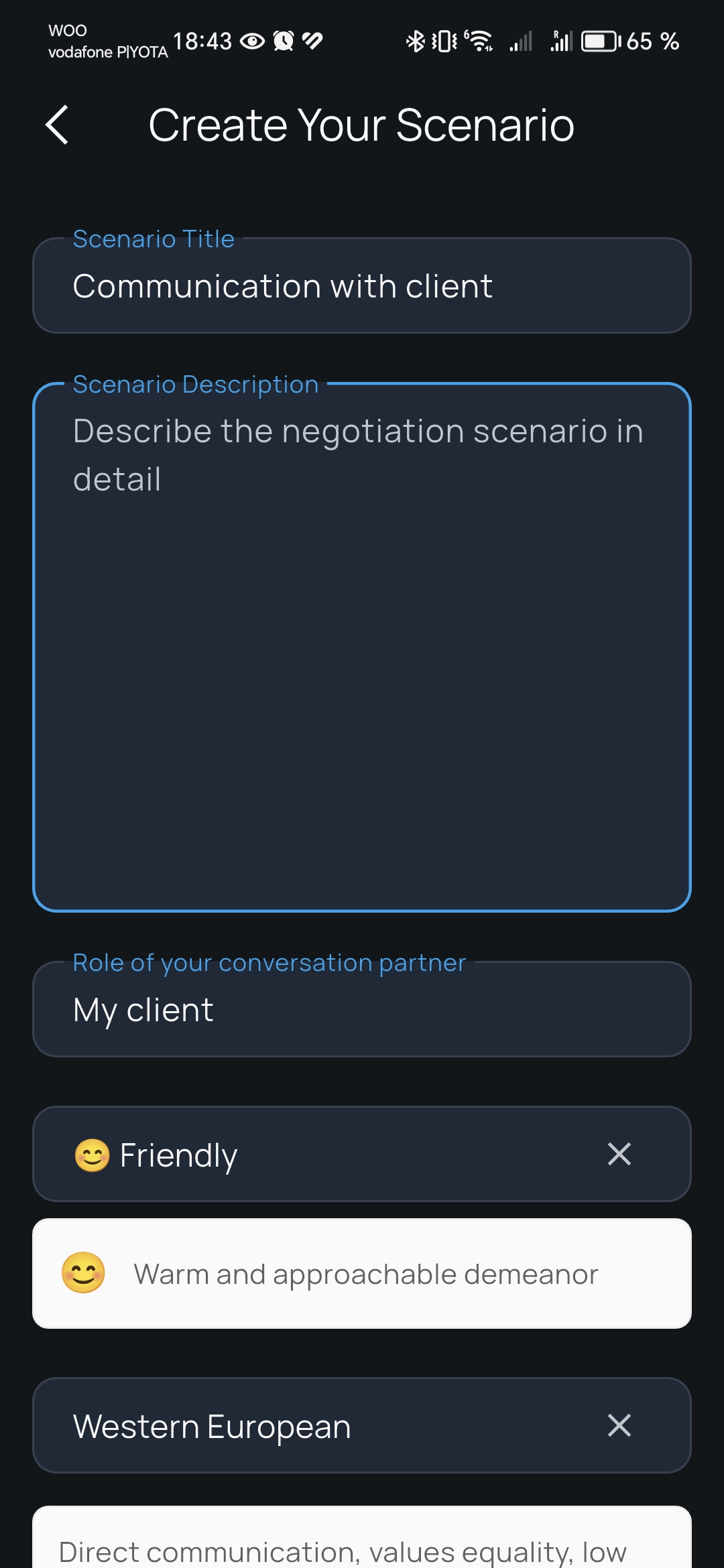Tap the Wi-Fi icon in the status bar

(479, 41)
